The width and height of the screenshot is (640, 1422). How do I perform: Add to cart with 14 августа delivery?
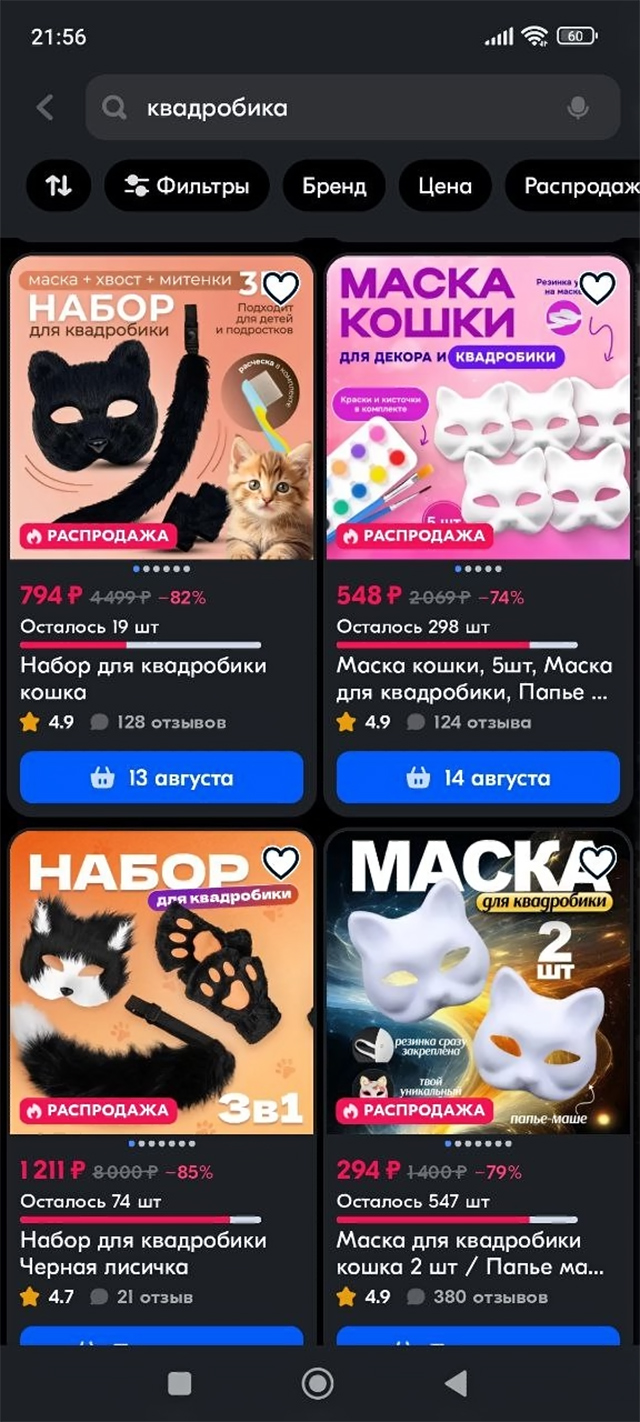(x=478, y=778)
